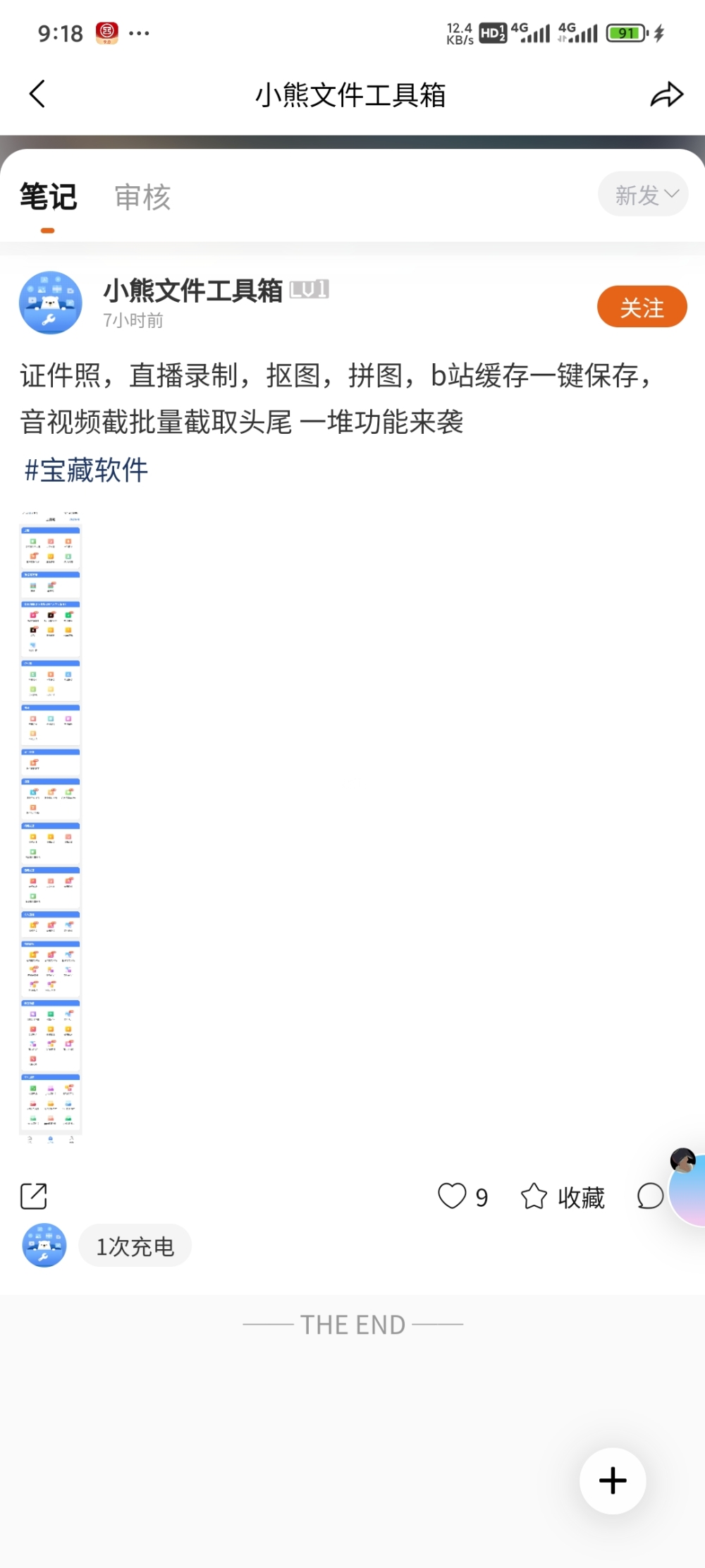The image size is (705, 1568).
Task: Open the 新发 sort dropdown
Action: coord(643,195)
